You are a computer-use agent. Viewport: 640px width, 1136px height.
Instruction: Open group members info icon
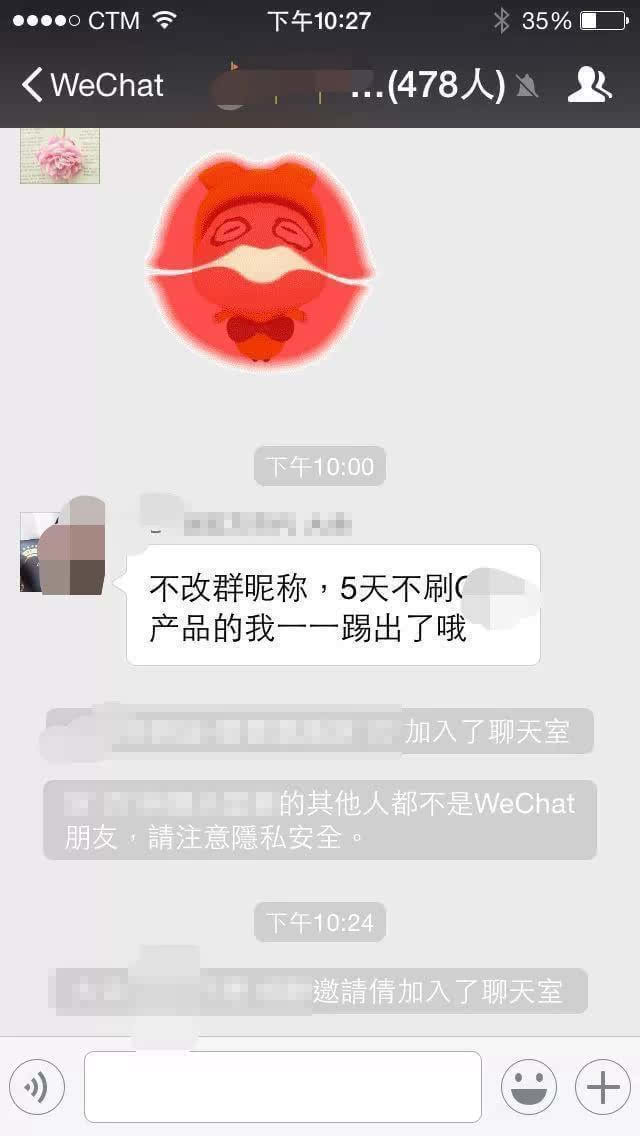589,85
